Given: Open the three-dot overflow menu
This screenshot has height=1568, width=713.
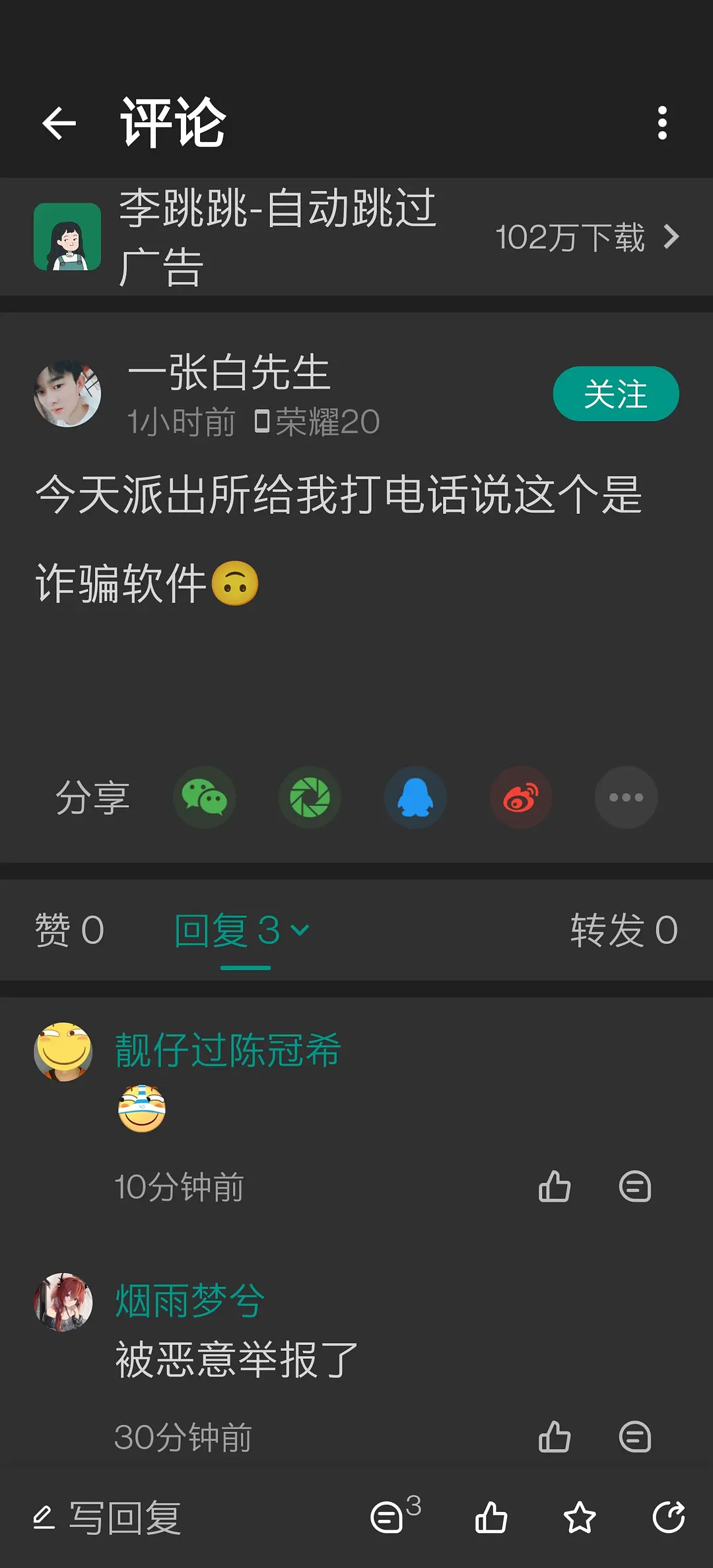Looking at the screenshot, I should 662,123.
